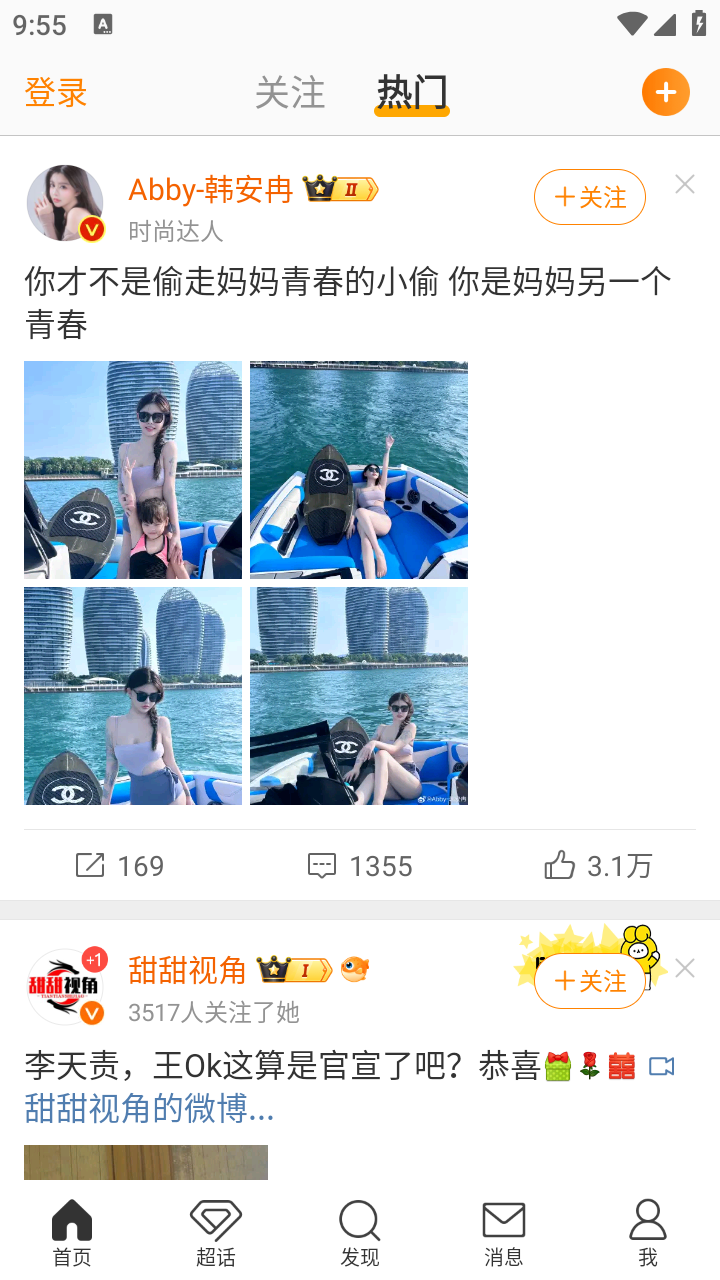720x1280 pixels.
Task: Switch to 发现 discover tab
Action: point(360,1232)
